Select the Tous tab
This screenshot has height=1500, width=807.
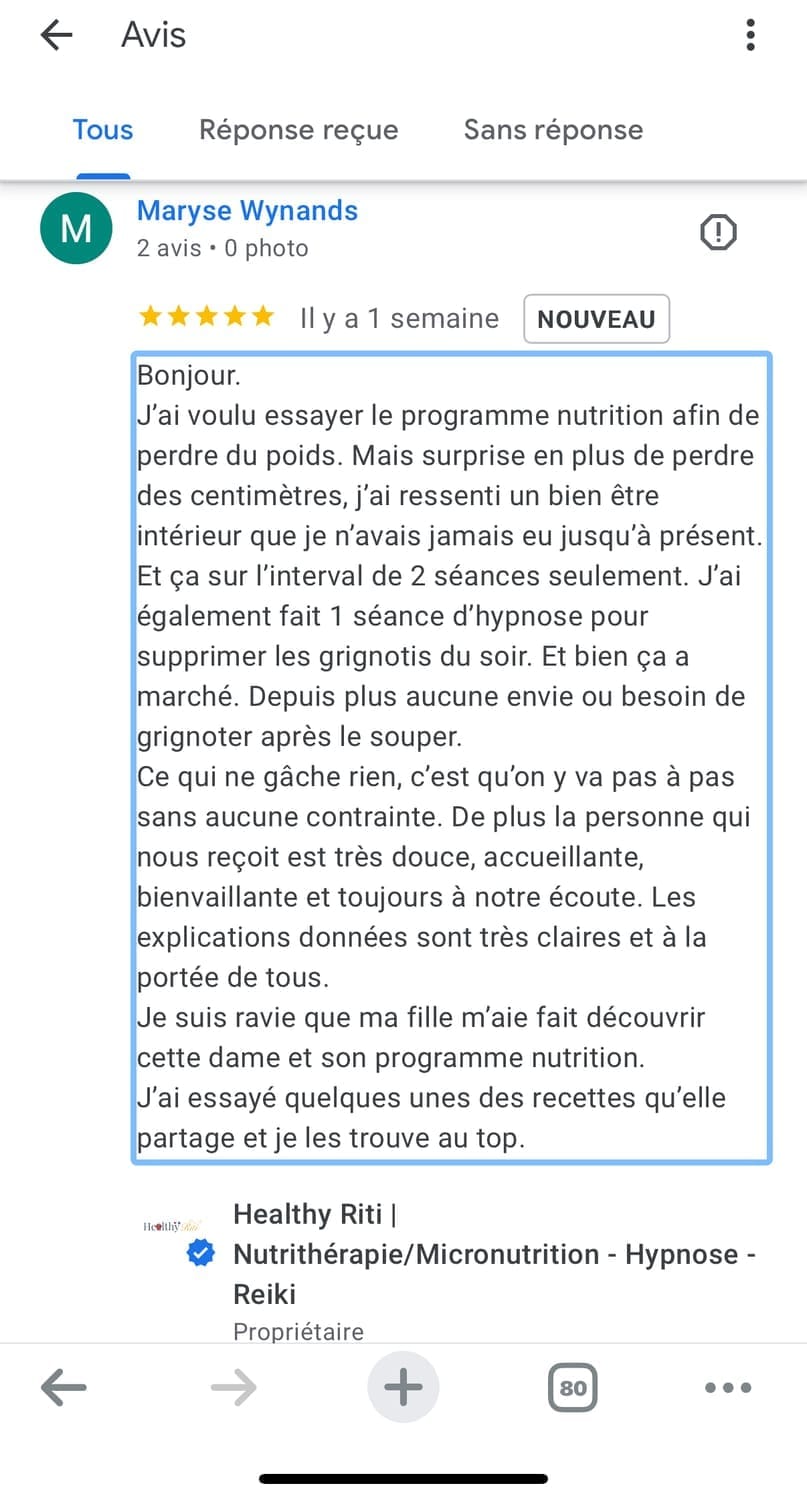click(103, 130)
